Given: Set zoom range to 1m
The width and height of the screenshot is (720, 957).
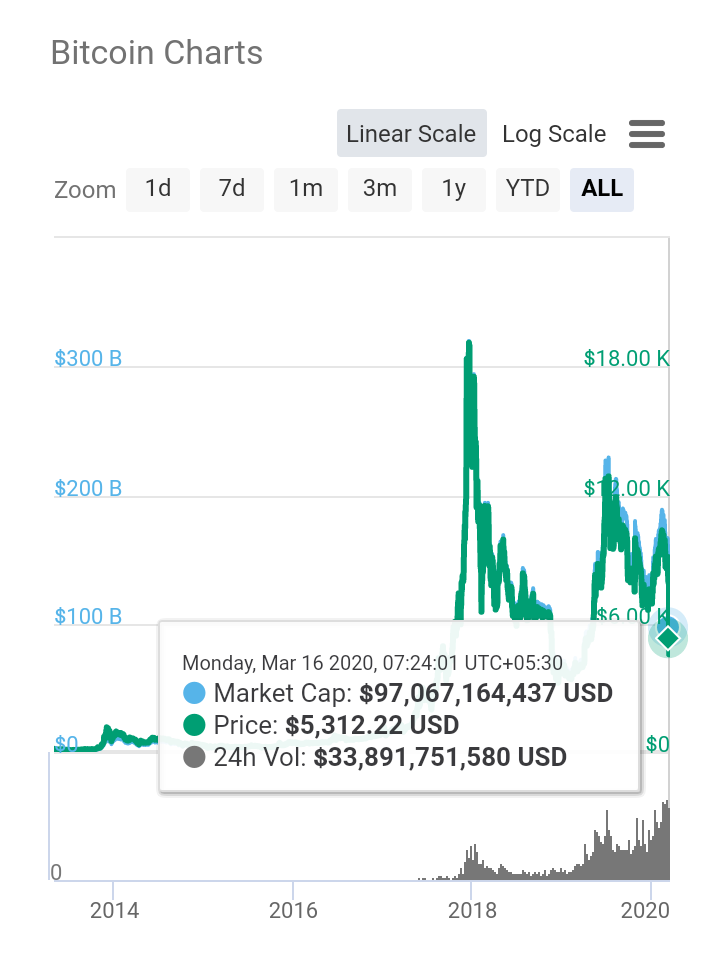Looking at the screenshot, I should tap(306, 189).
